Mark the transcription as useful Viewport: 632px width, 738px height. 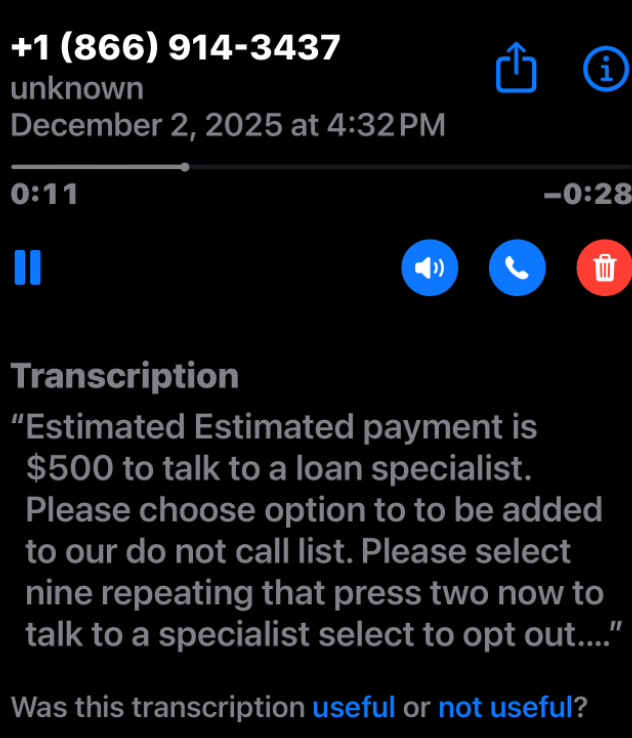[x=354, y=708]
